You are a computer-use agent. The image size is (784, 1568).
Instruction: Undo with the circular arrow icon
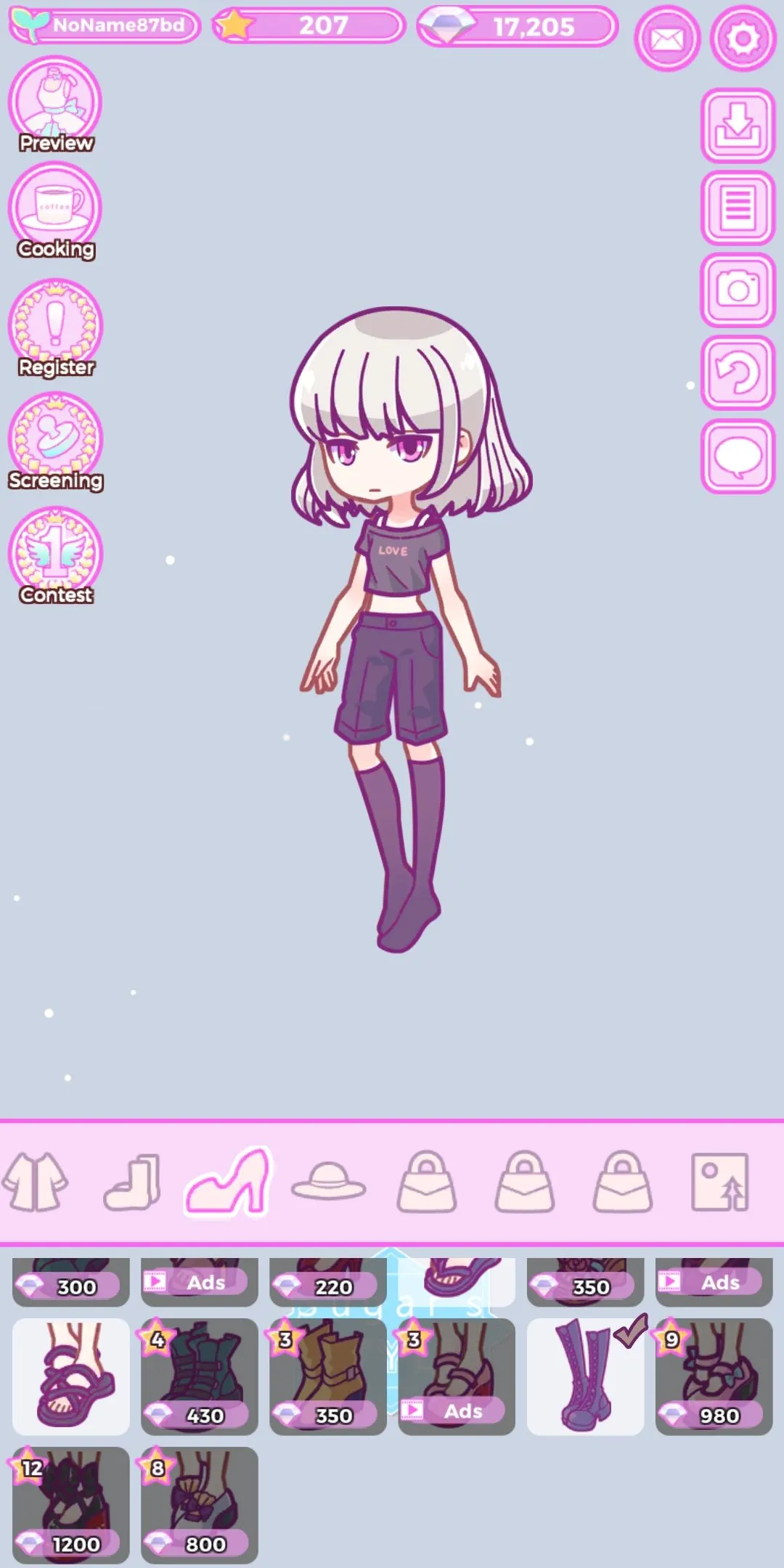(738, 373)
